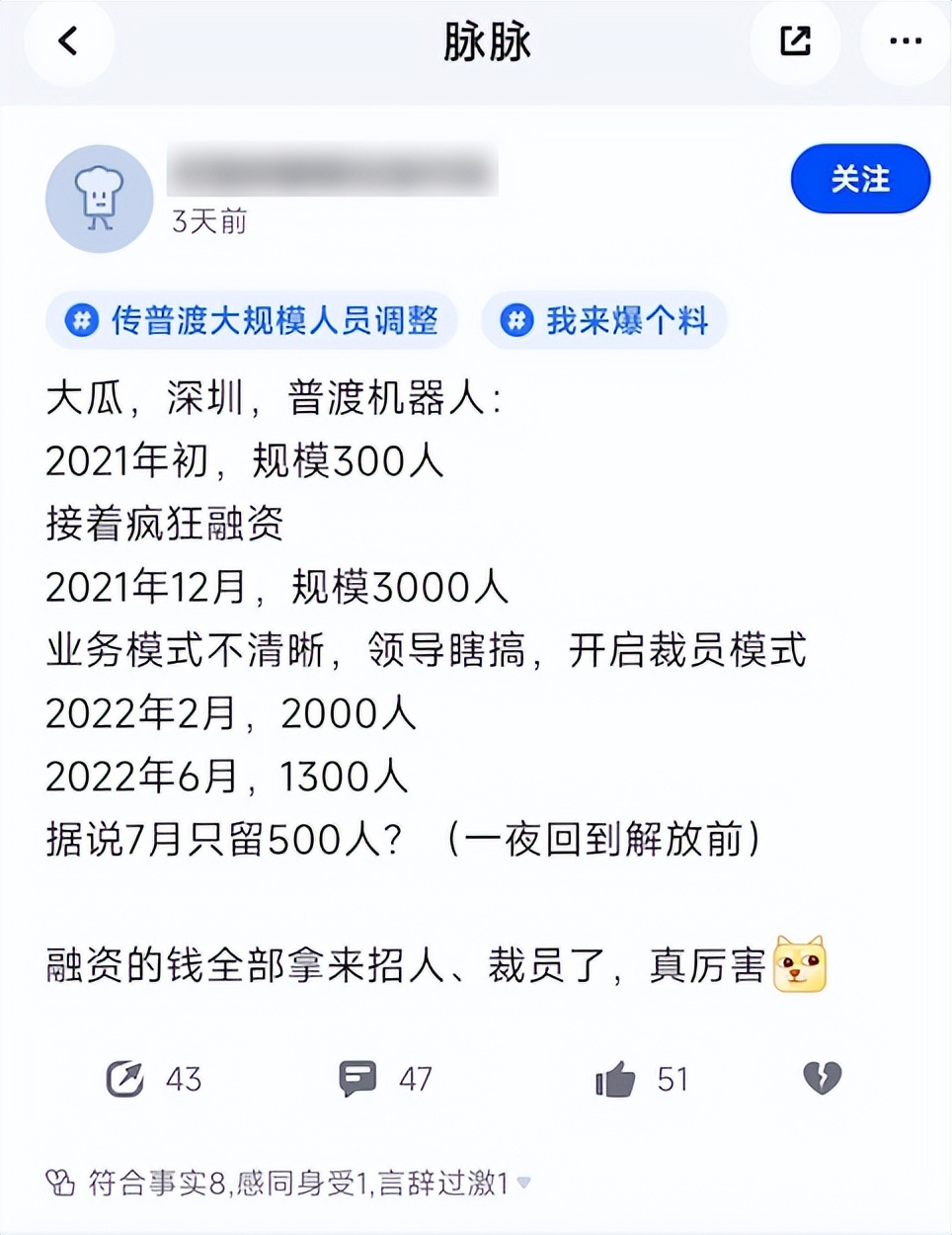
Task: Like the post with the thumbs-up icon
Action: (x=616, y=1079)
